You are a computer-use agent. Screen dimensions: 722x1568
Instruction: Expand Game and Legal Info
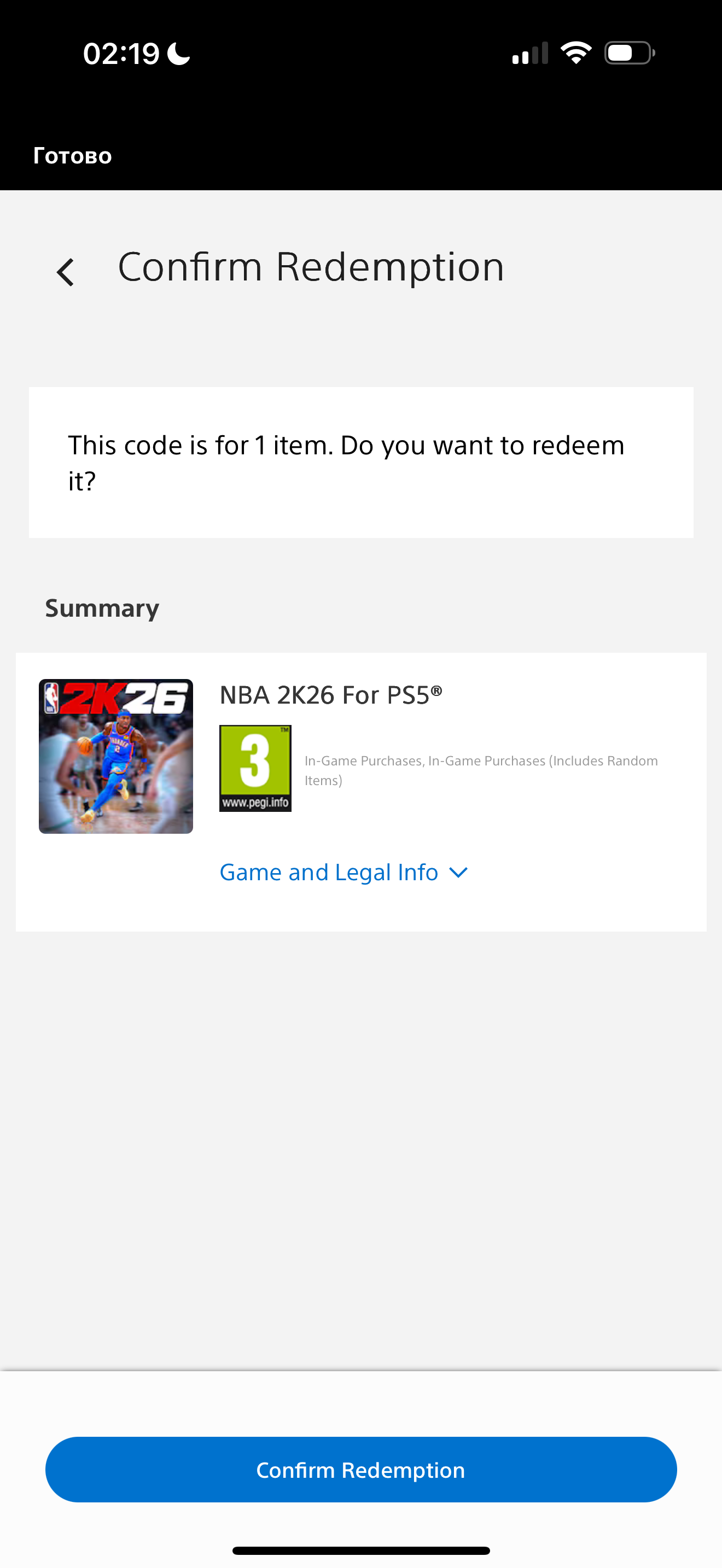coord(343,872)
